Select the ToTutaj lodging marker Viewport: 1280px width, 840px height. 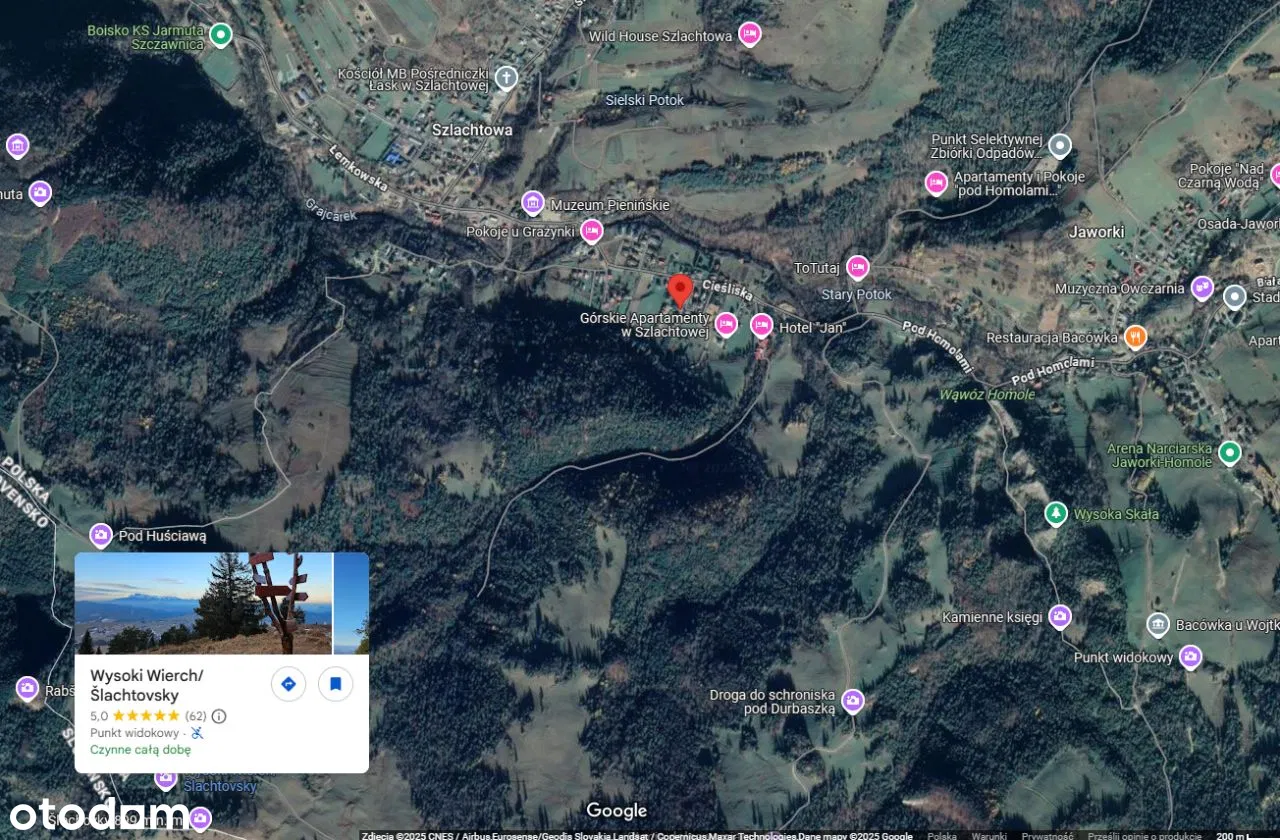click(x=857, y=267)
